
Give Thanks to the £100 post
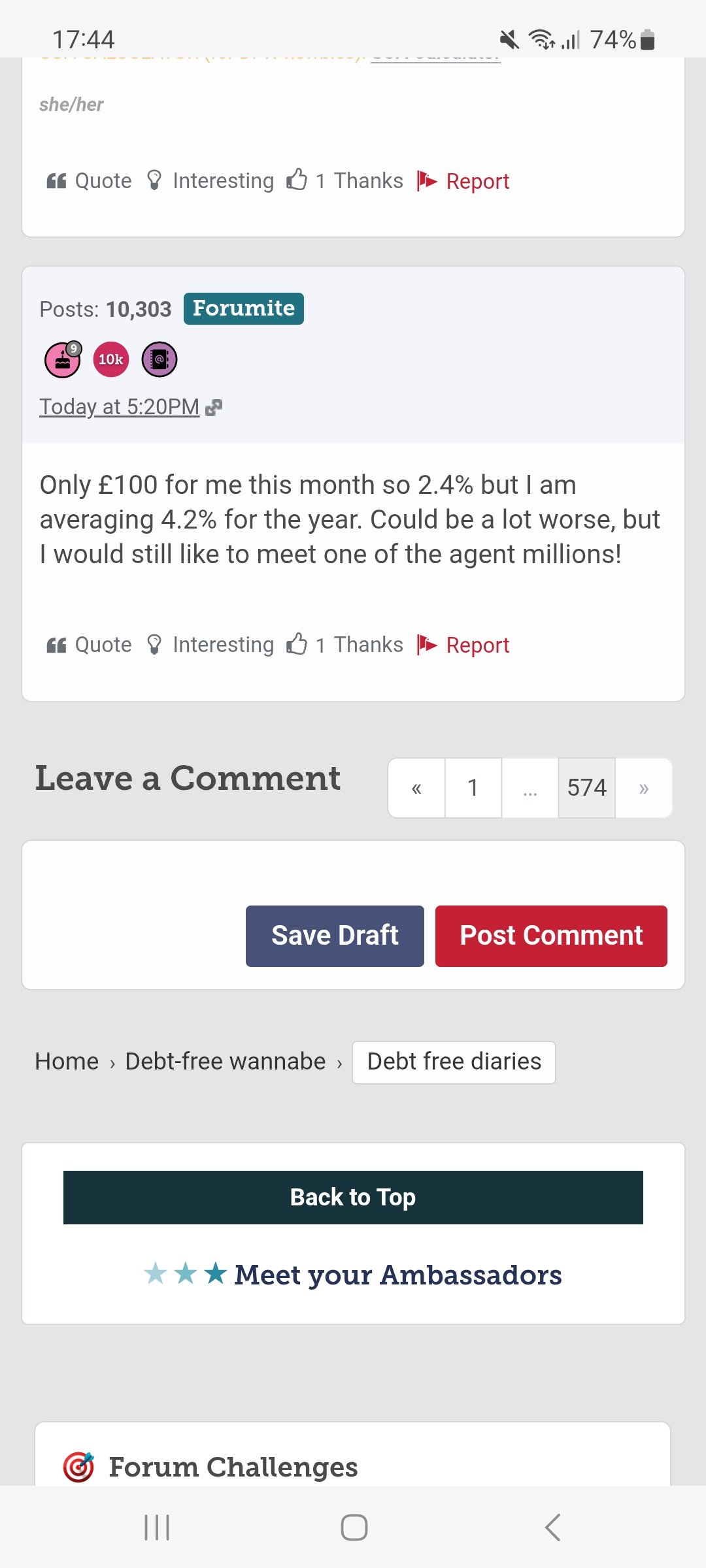coord(345,645)
